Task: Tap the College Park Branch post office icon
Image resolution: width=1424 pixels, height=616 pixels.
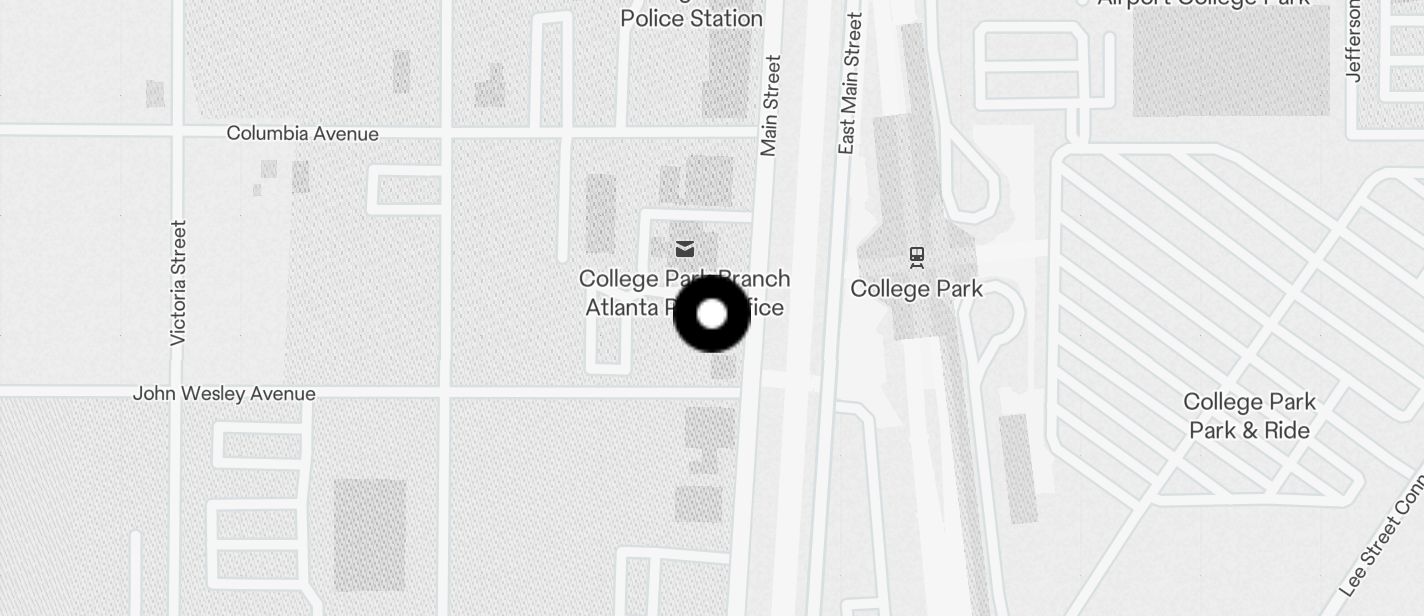Action: pyautogui.click(x=685, y=249)
